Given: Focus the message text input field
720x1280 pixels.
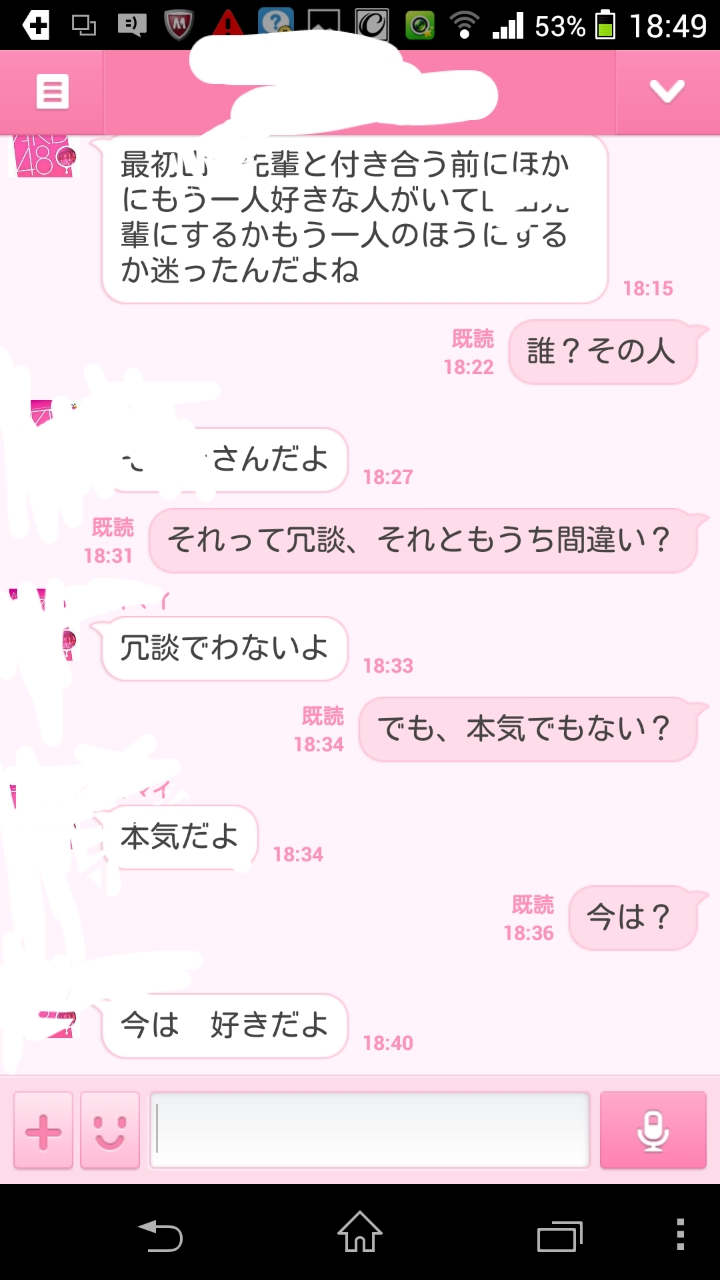Looking at the screenshot, I should pyautogui.click(x=370, y=1130).
